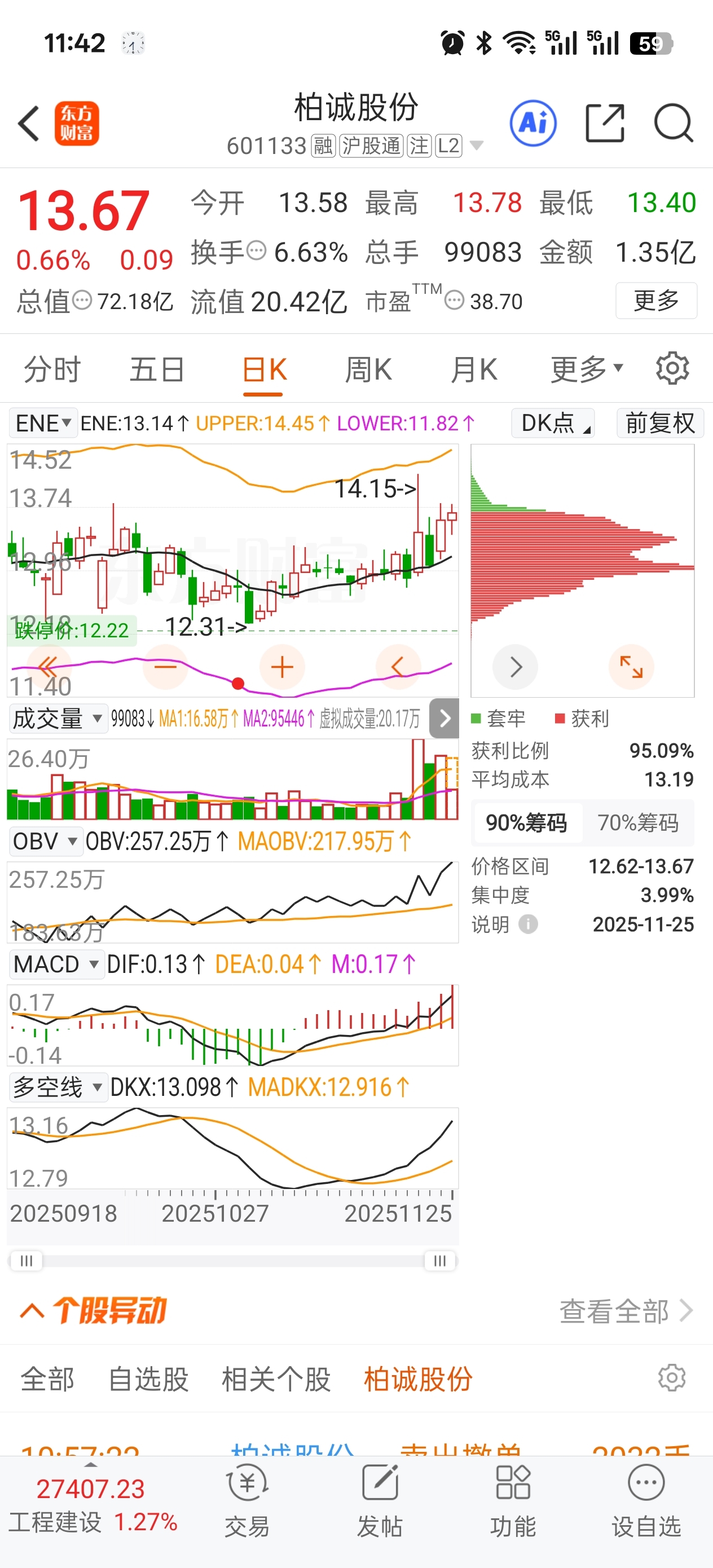Select the 月K chart tab
Image resolution: width=713 pixels, height=1568 pixels.
pos(474,369)
